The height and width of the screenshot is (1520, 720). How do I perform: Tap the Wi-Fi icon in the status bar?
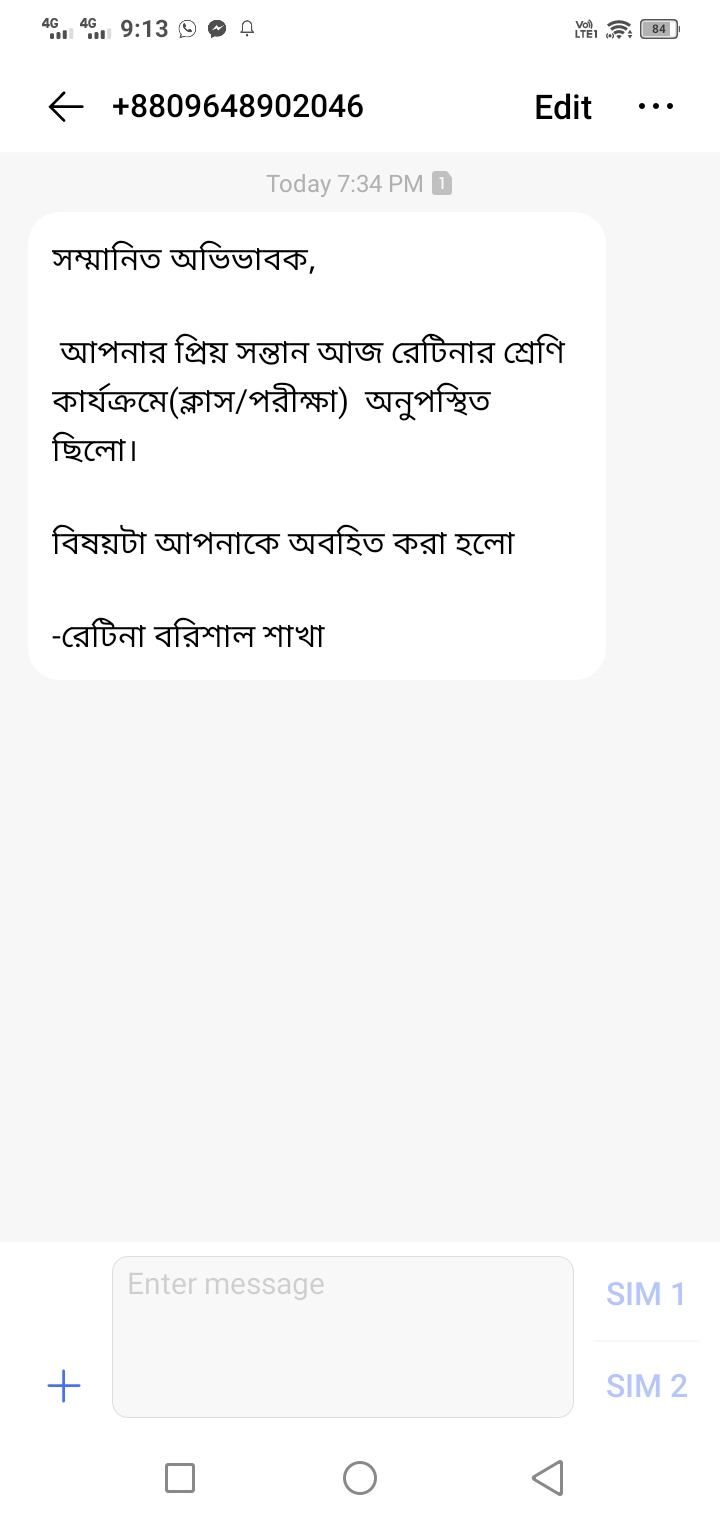tap(618, 29)
